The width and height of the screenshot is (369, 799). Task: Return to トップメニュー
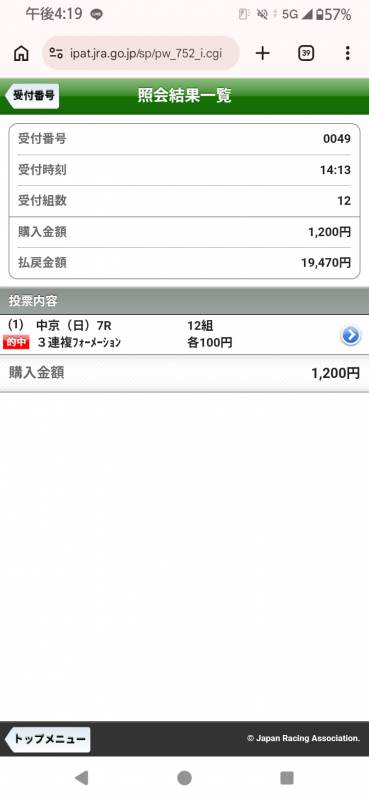tap(47, 739)
